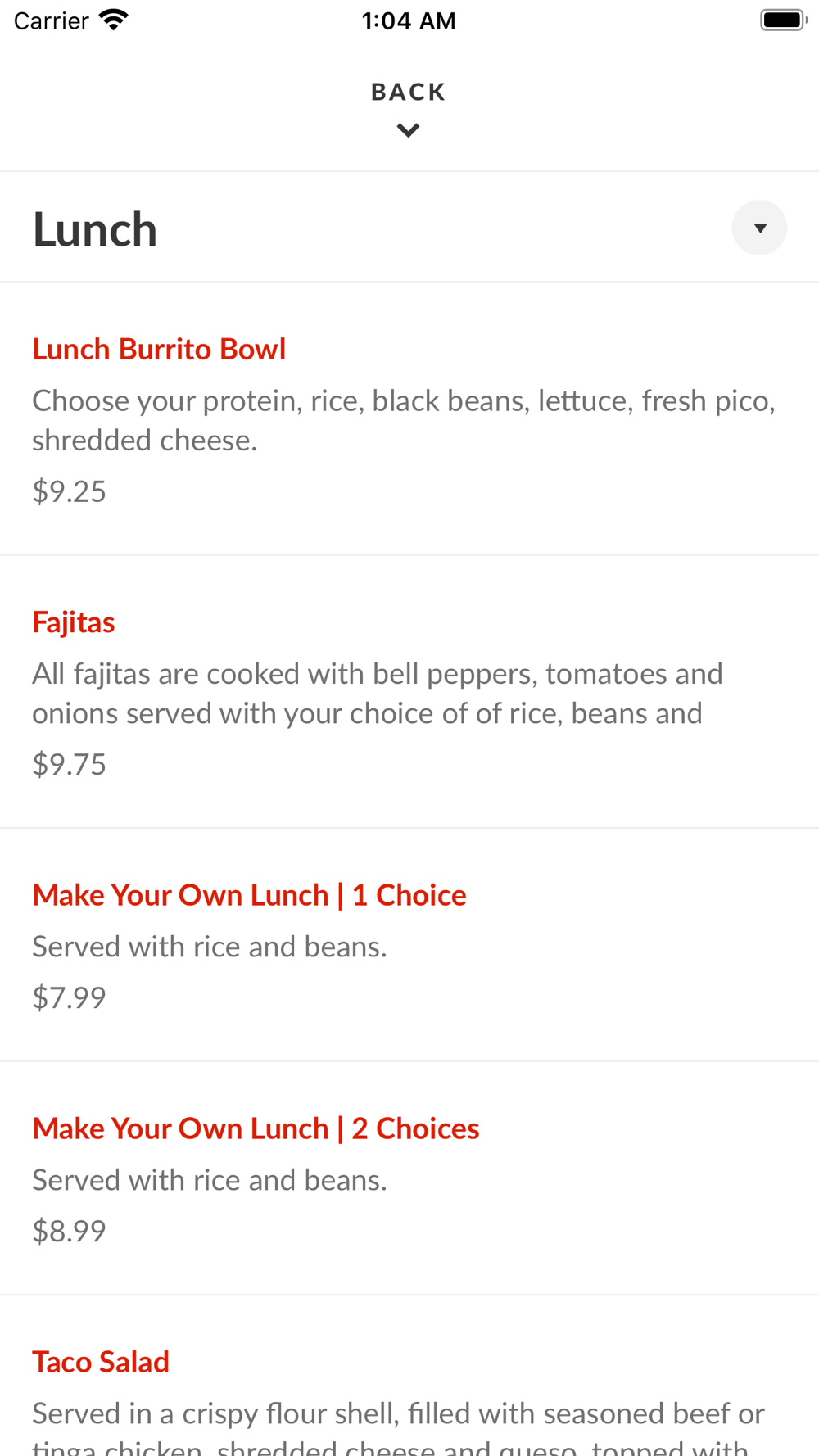View the Taco Salad item
The height and width of the screenshot is (1456, 819).
pyautogui.click(x=409, y=1376)
